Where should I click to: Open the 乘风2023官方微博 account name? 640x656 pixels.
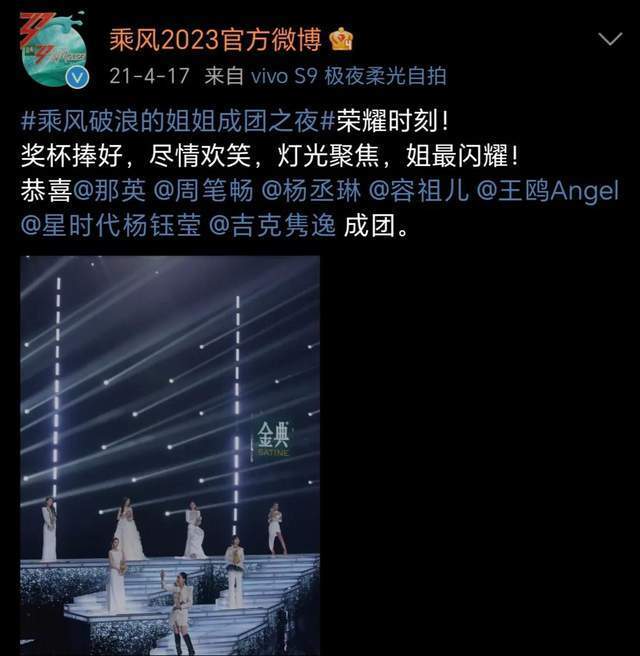click(214, 38)
